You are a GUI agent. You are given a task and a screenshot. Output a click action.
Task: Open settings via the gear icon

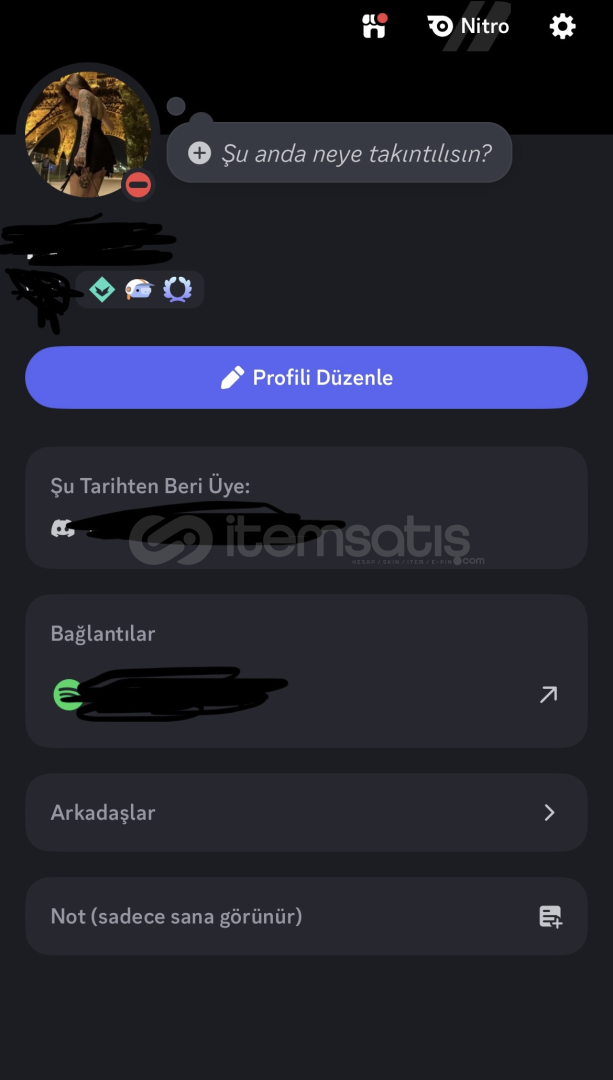pos(563,26)
